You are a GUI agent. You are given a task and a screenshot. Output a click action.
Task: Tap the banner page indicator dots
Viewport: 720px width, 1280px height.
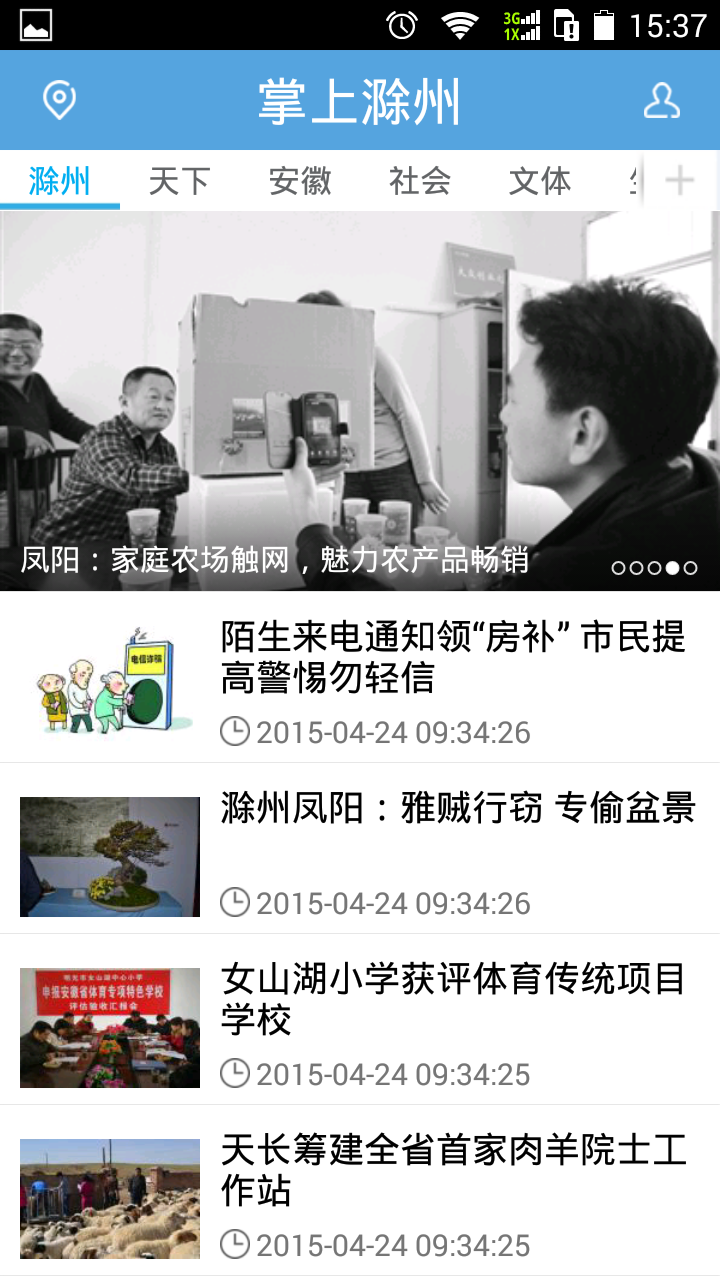point(654,568)
